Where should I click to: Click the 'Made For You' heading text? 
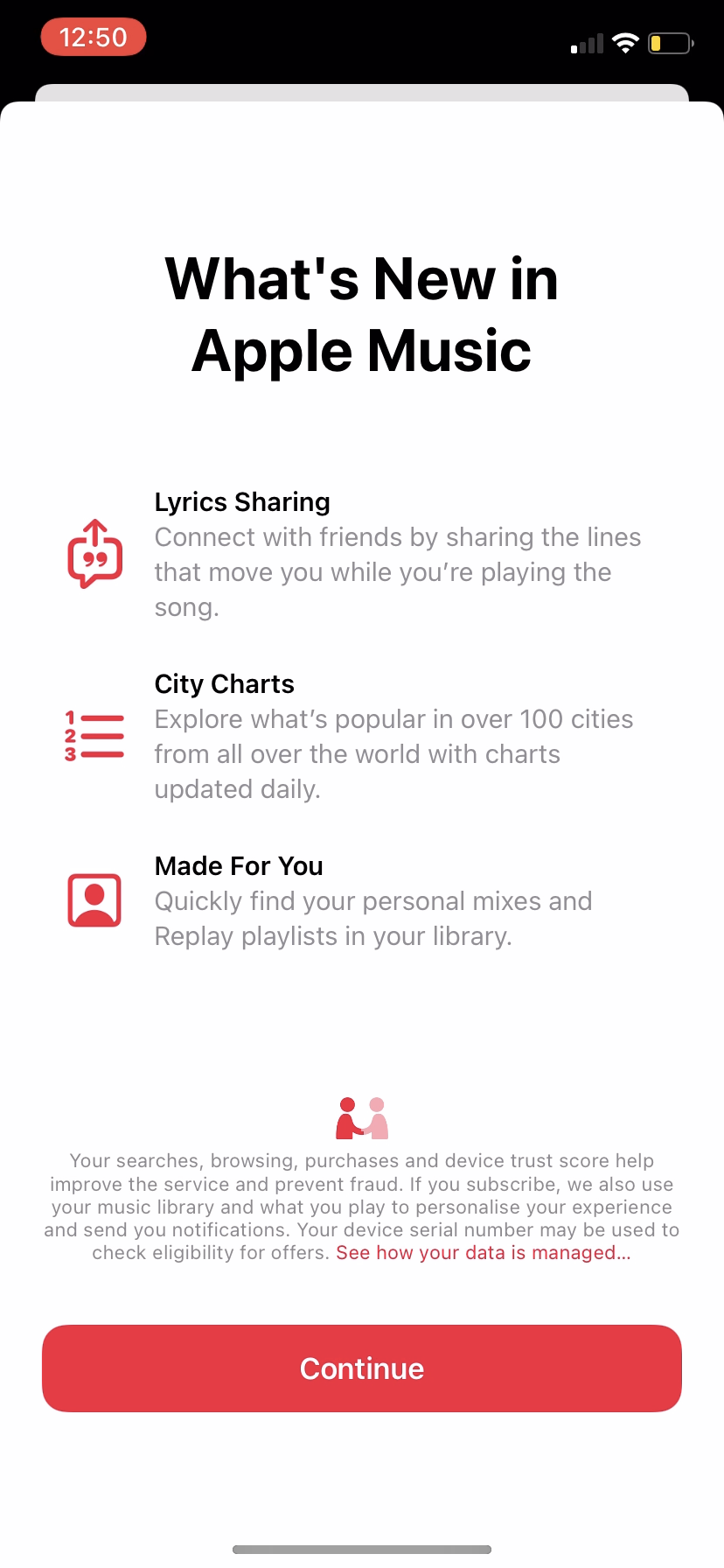point(238,865)
